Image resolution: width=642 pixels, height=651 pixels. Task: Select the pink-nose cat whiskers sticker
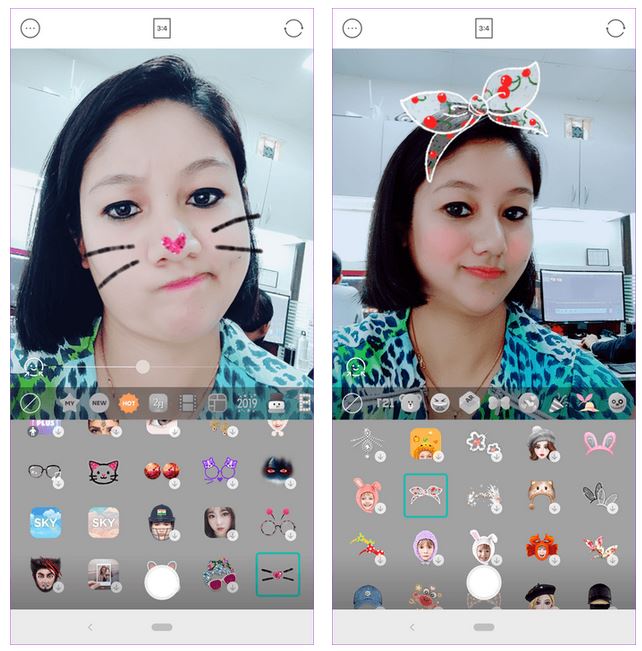point(277,574)
